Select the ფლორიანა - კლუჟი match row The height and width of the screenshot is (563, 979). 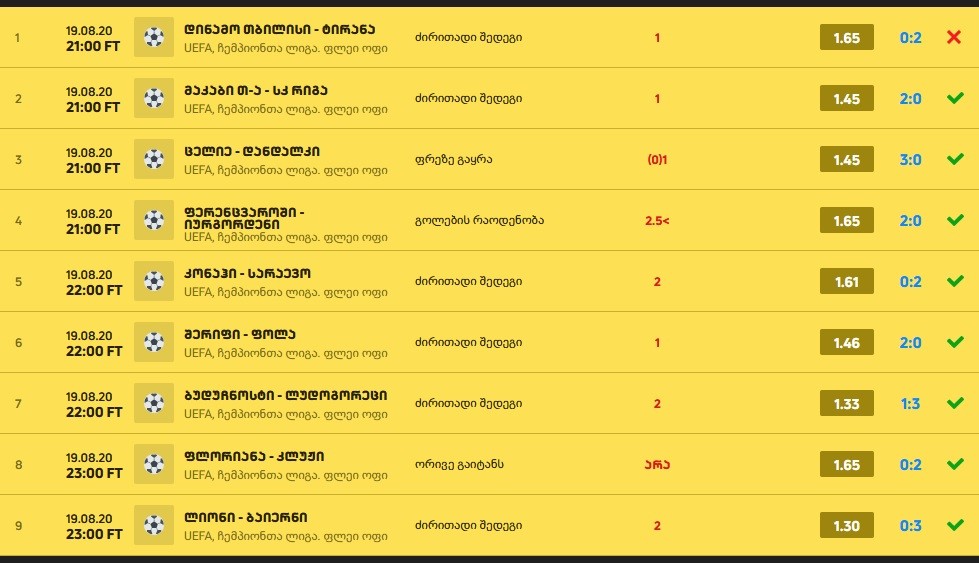coord(254,456)
